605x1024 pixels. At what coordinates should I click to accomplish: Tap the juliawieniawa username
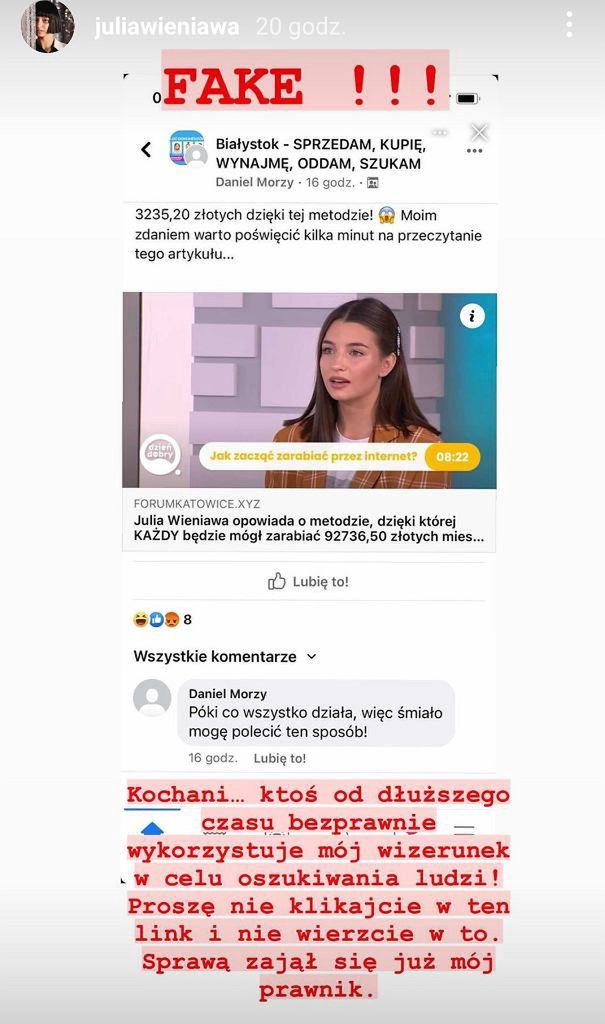coord(166,27)
